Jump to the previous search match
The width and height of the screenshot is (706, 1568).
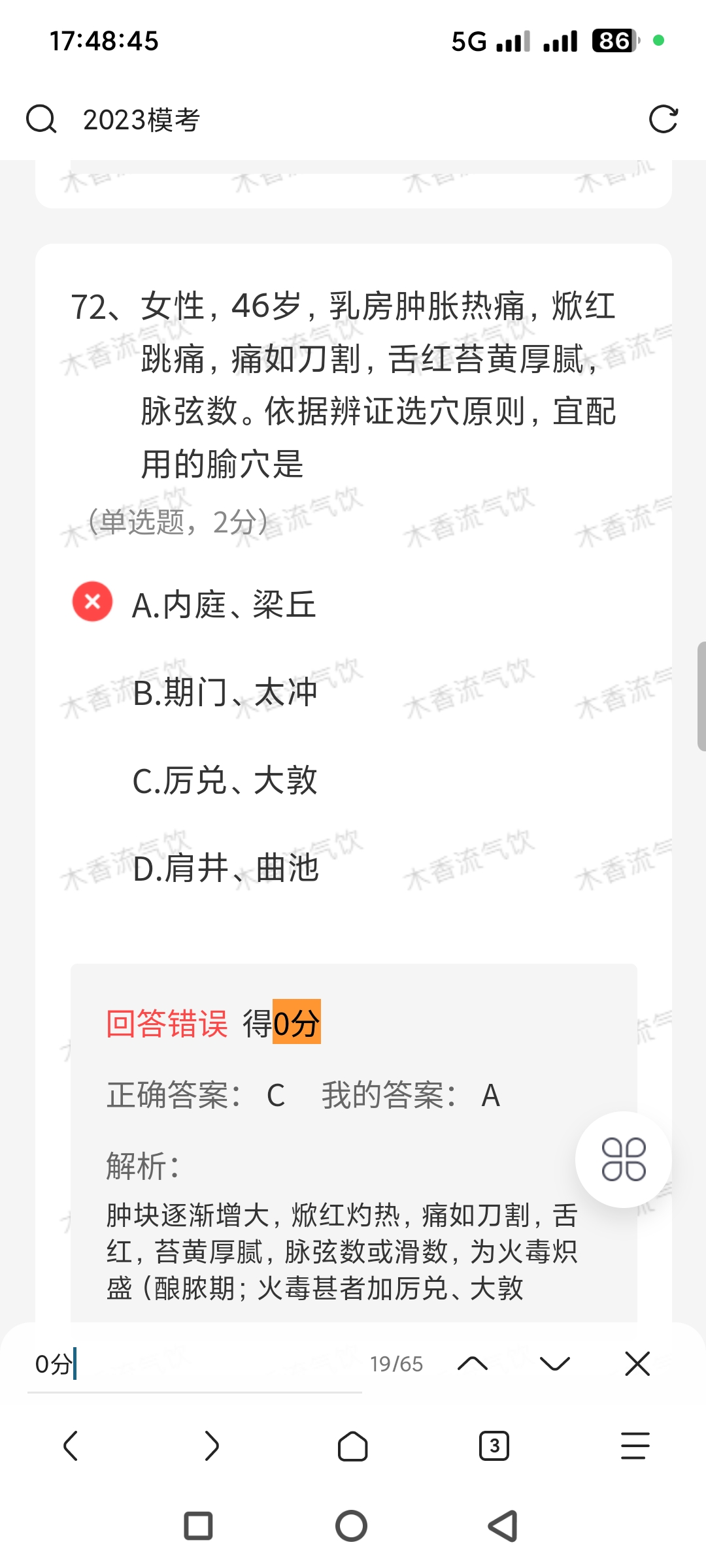473,1364
